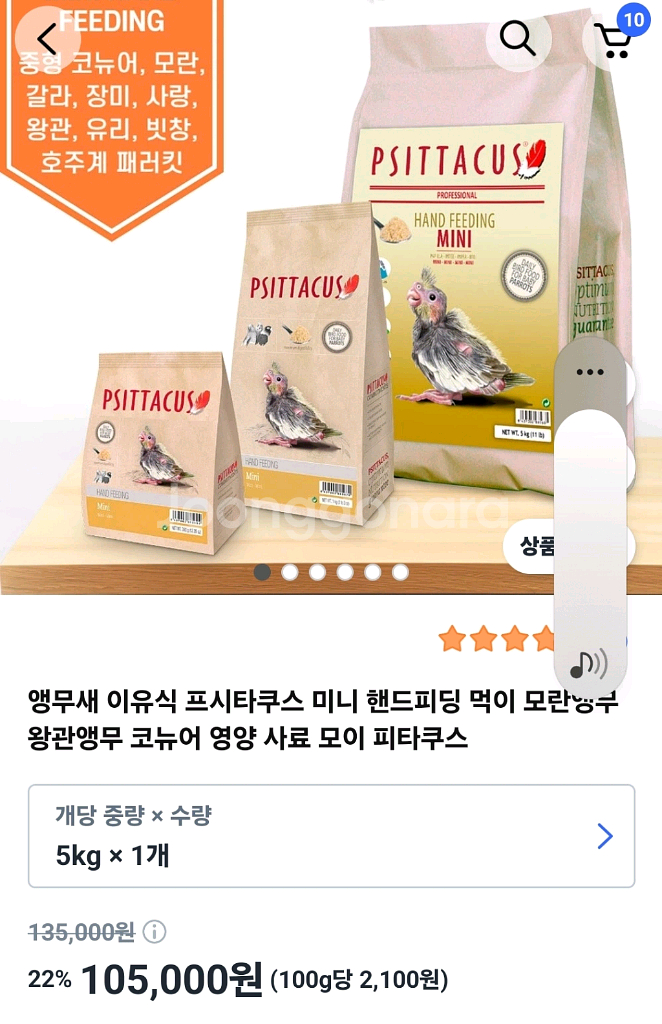Open the weight and quantity option selector

click(331, 836)
